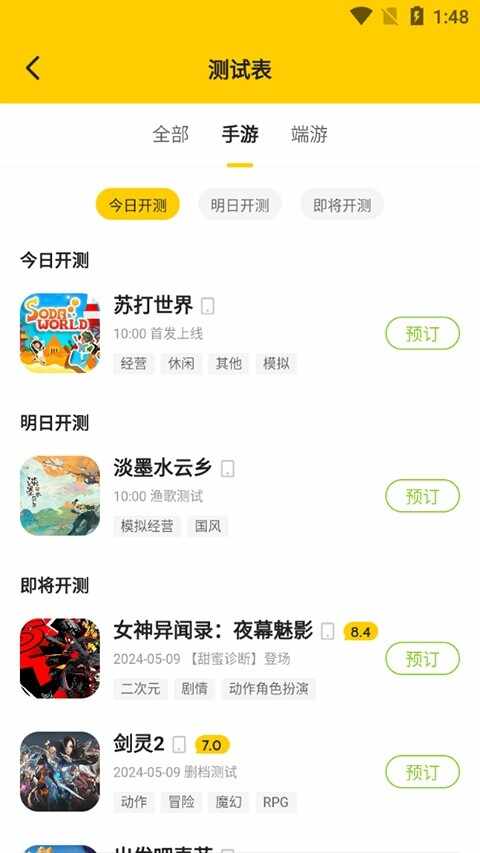Select the 今日开测 filter chip

point(138,205)
